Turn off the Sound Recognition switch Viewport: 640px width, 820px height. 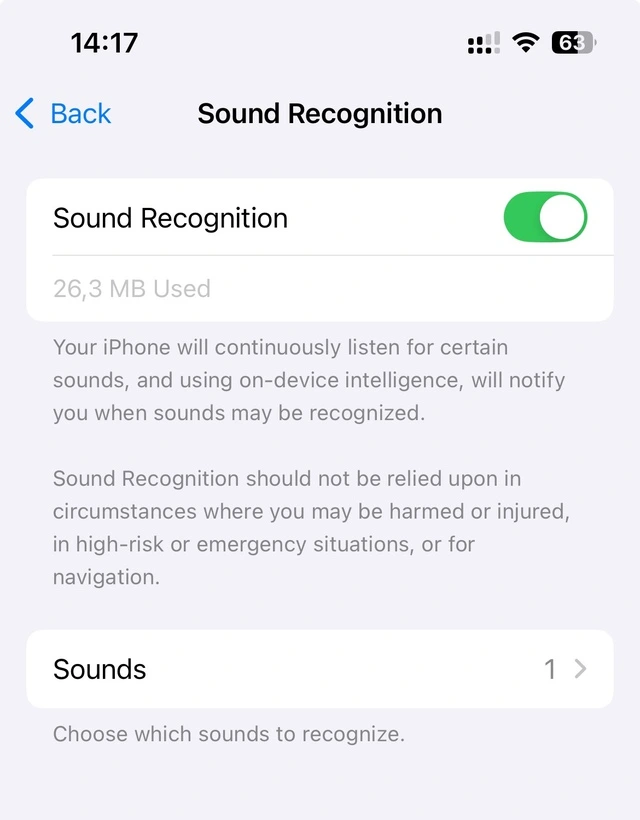pyautogui.click(x=545, y=218)
